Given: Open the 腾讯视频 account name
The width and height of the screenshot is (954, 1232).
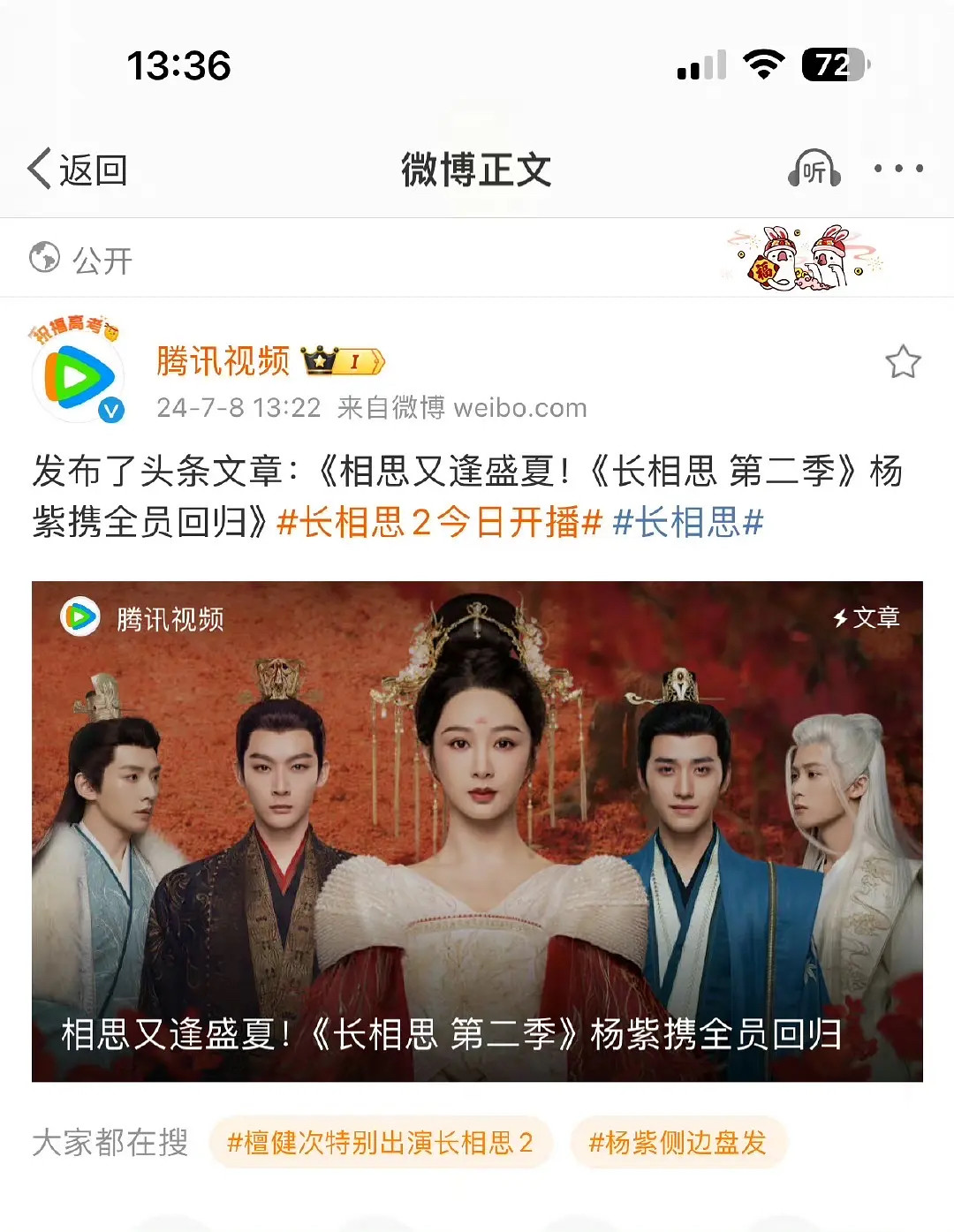Looking at the screenshot, I should (x=223, y=361).
